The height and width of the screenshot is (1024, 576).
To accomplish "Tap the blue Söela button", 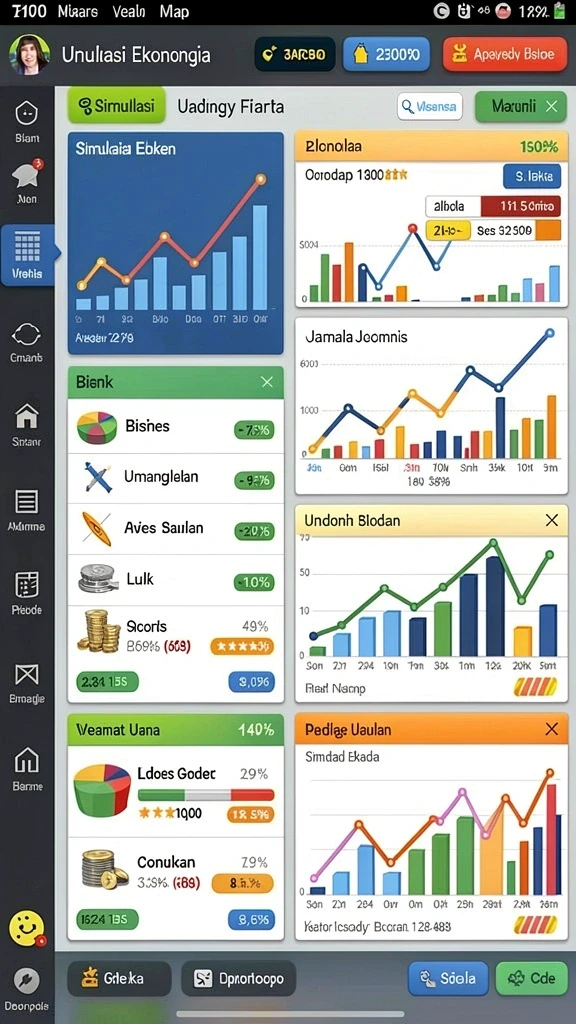I will click(x=448, y=978).
